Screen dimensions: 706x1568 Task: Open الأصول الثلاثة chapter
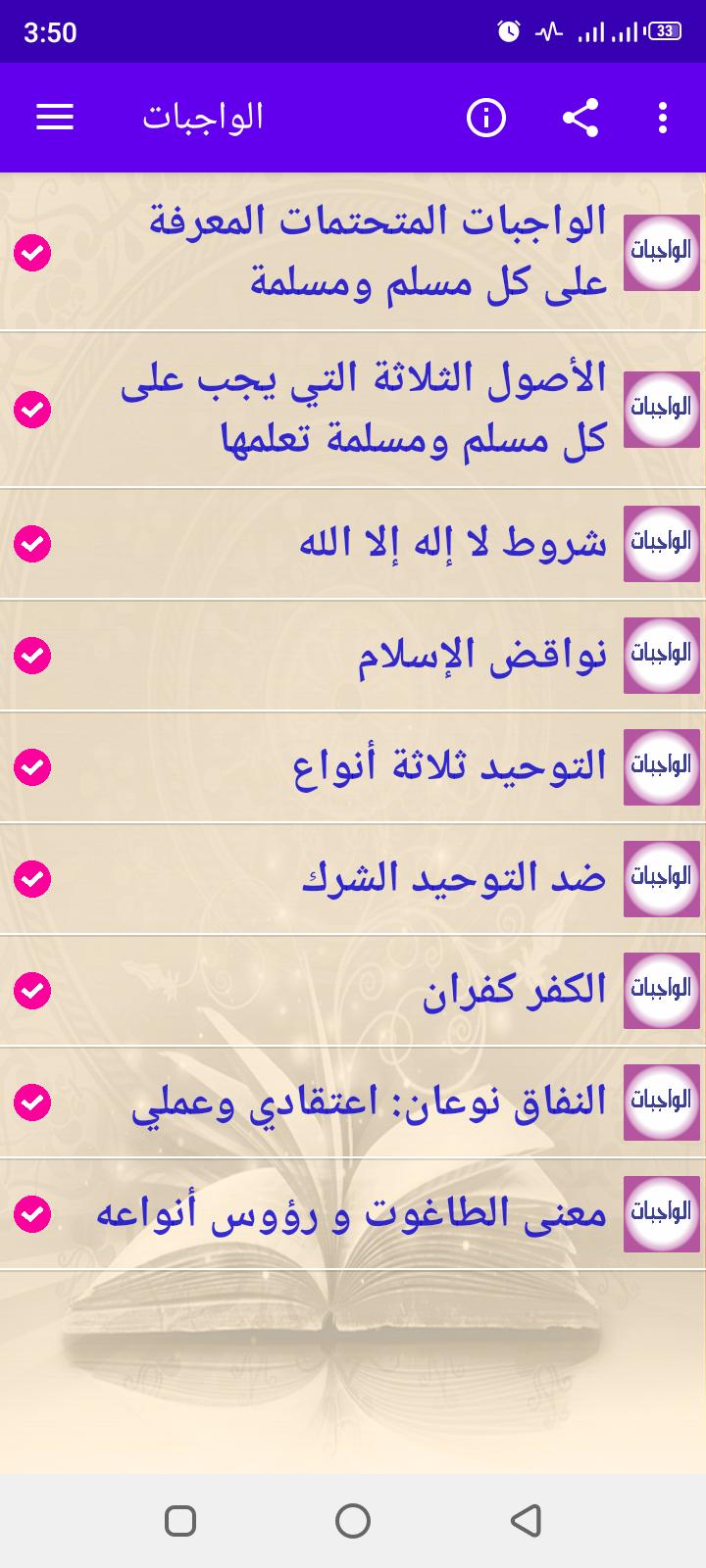[363, 409]
